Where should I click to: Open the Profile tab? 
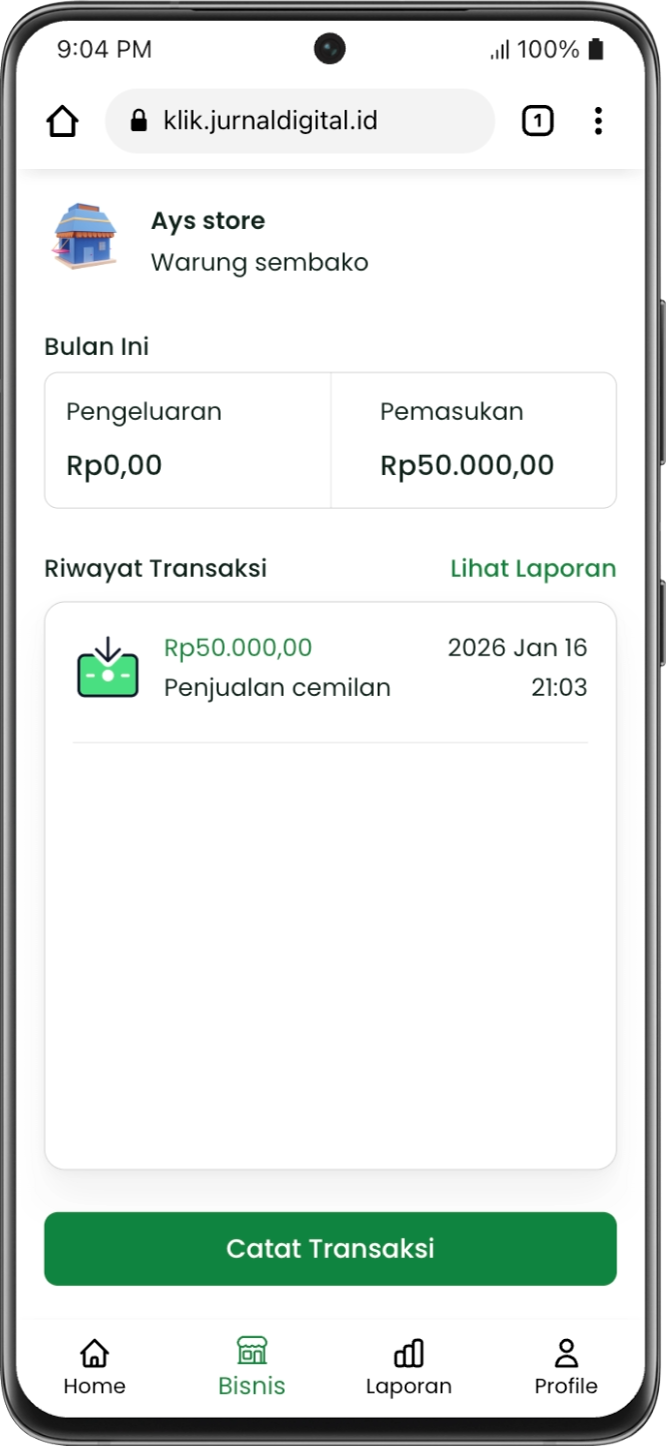566,1367
